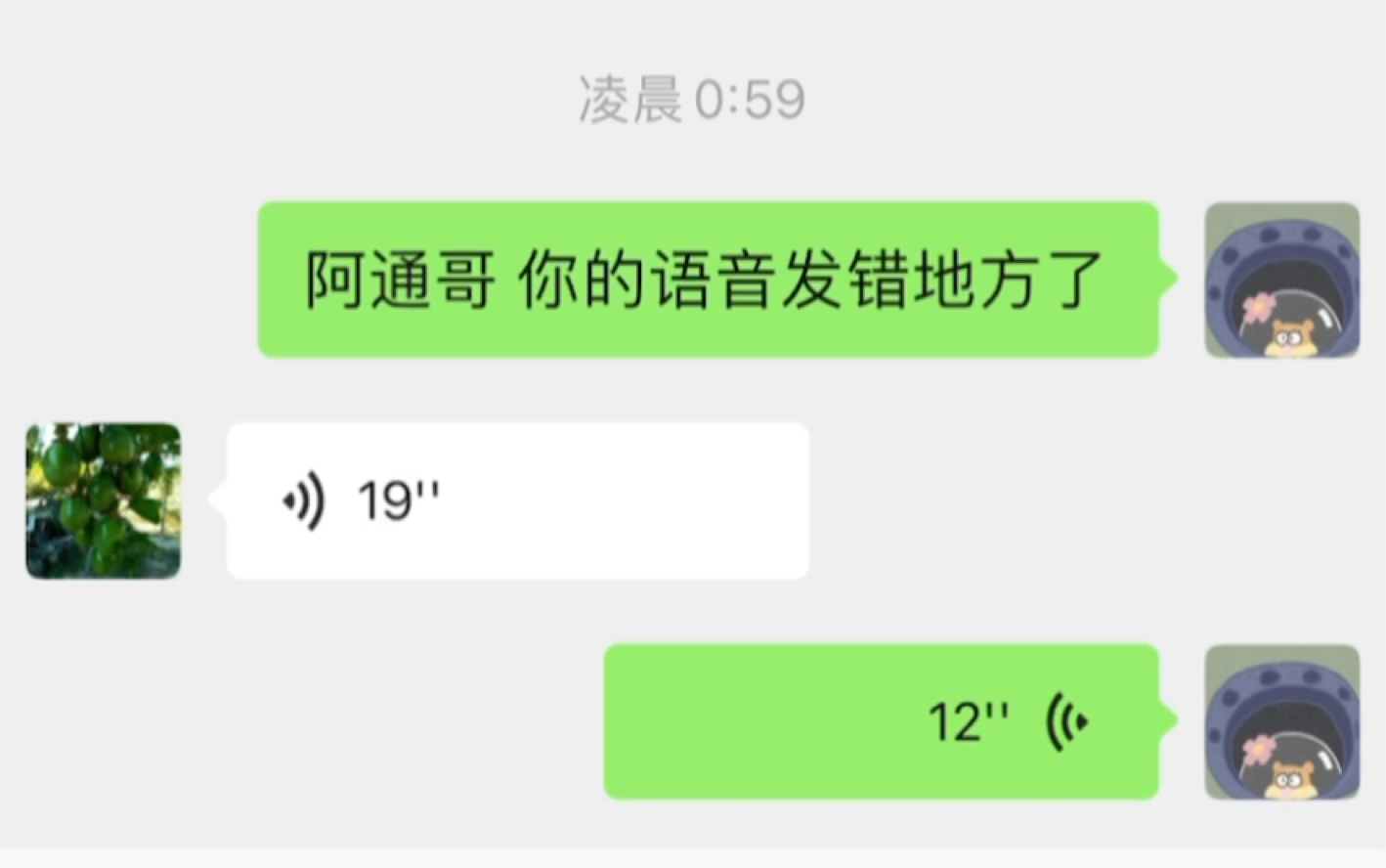Play the 12-second sent voice message
This screenshot has height=868, width=1386.
[x=881, y=721]
